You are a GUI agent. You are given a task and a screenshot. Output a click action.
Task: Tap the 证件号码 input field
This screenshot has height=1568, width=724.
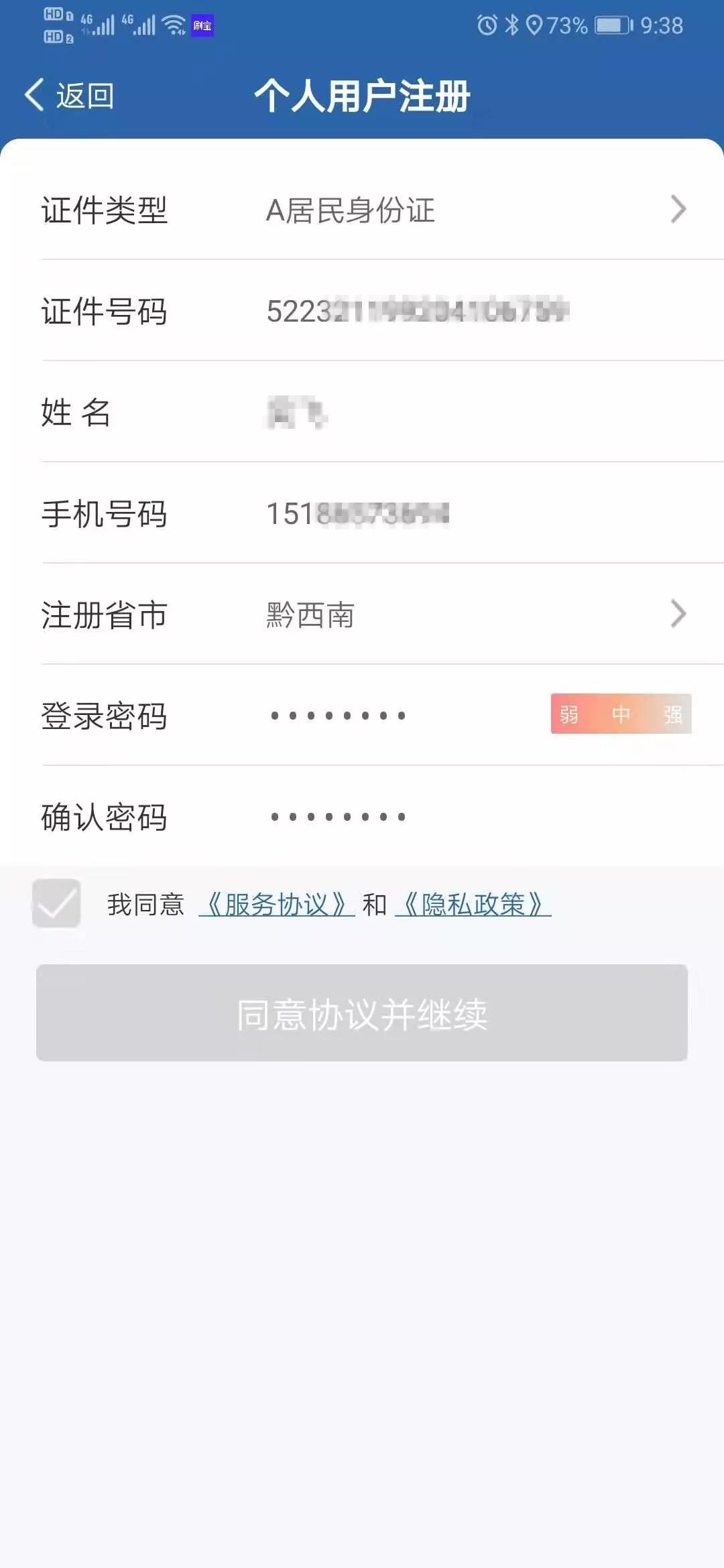(469, 311)
